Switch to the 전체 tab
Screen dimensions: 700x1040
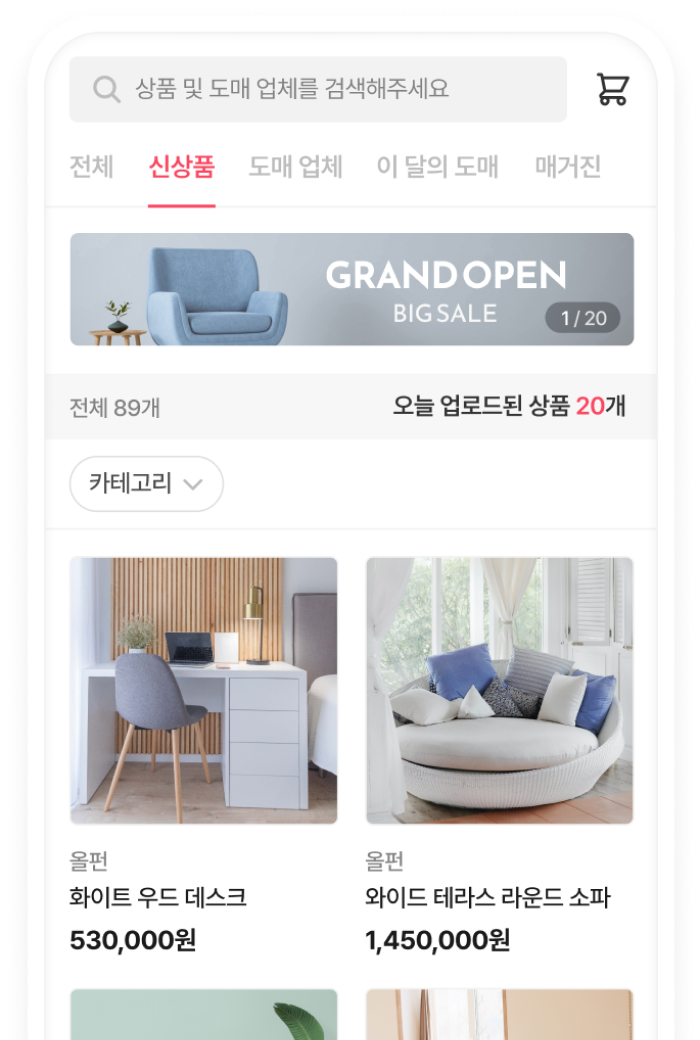click(x=91, y=166)
